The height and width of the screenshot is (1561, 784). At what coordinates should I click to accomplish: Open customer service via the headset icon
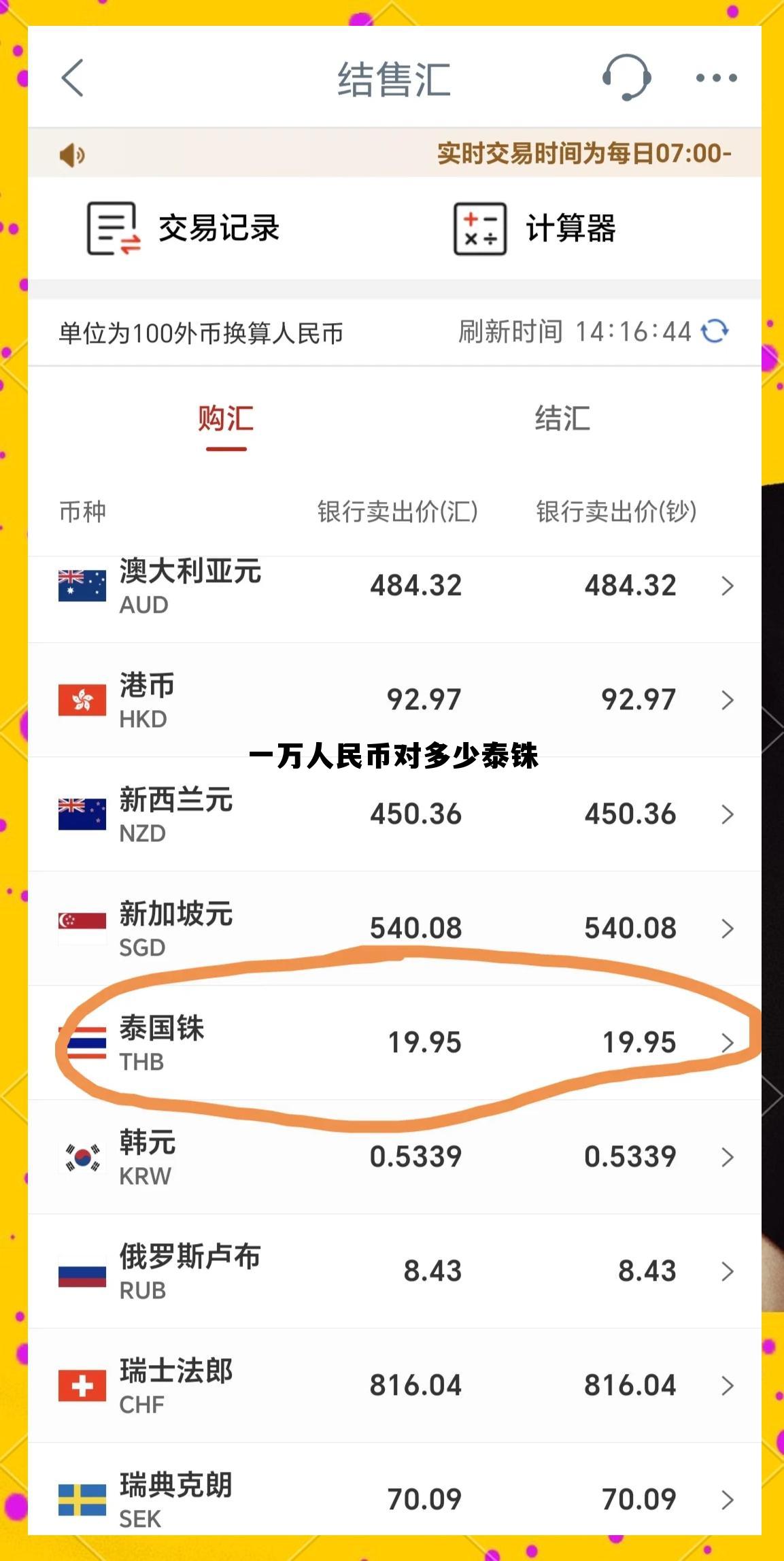(x=626, y=78)
